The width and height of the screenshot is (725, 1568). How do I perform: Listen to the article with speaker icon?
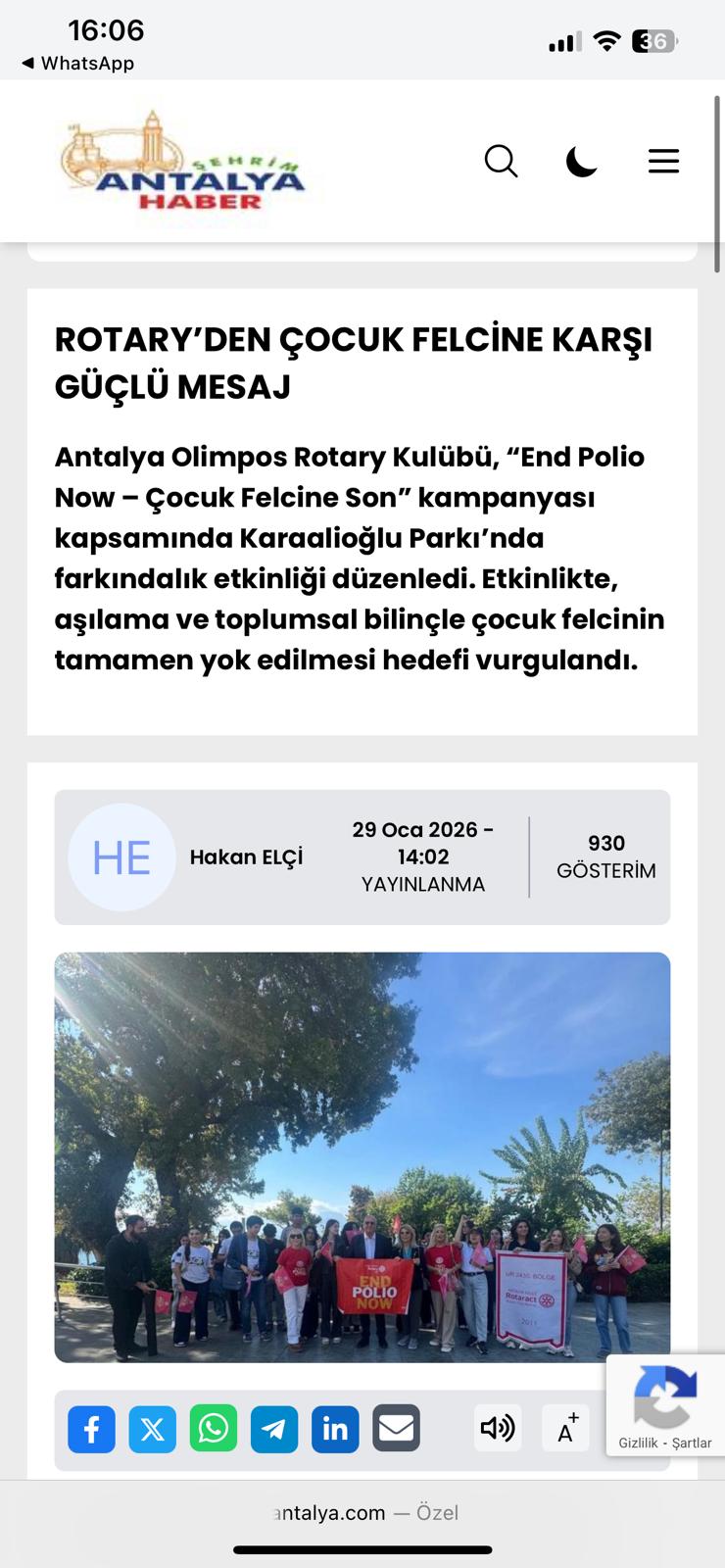coord(498,1429)
